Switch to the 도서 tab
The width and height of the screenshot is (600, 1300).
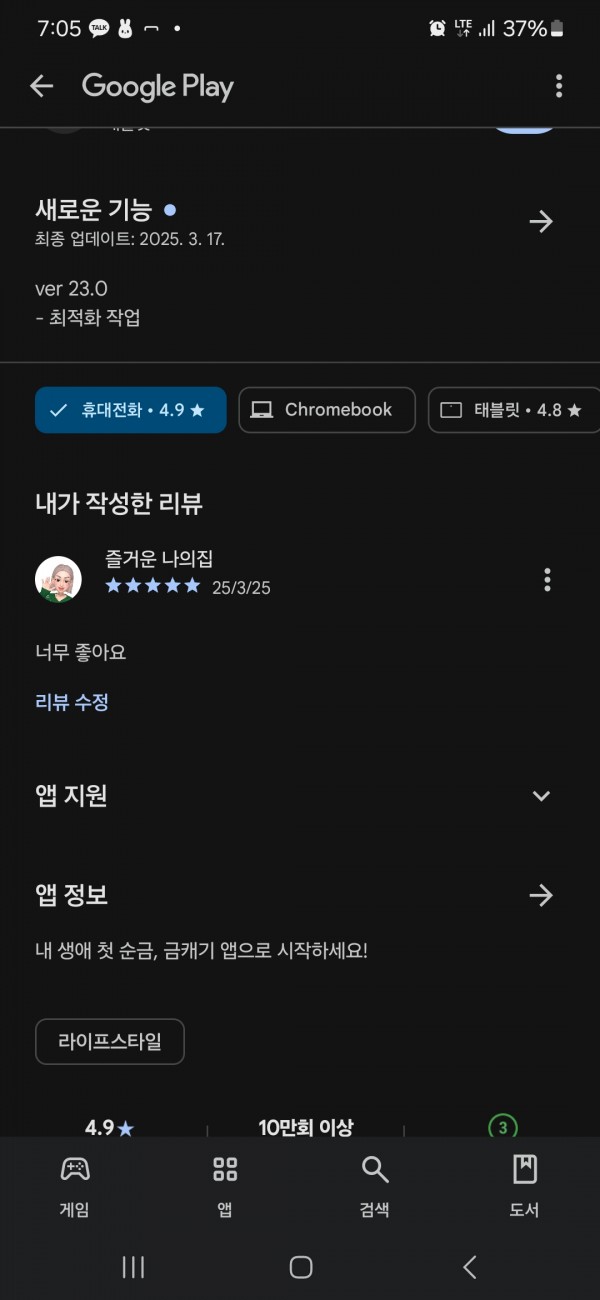pyautogui.click(x=525, y=1186)
